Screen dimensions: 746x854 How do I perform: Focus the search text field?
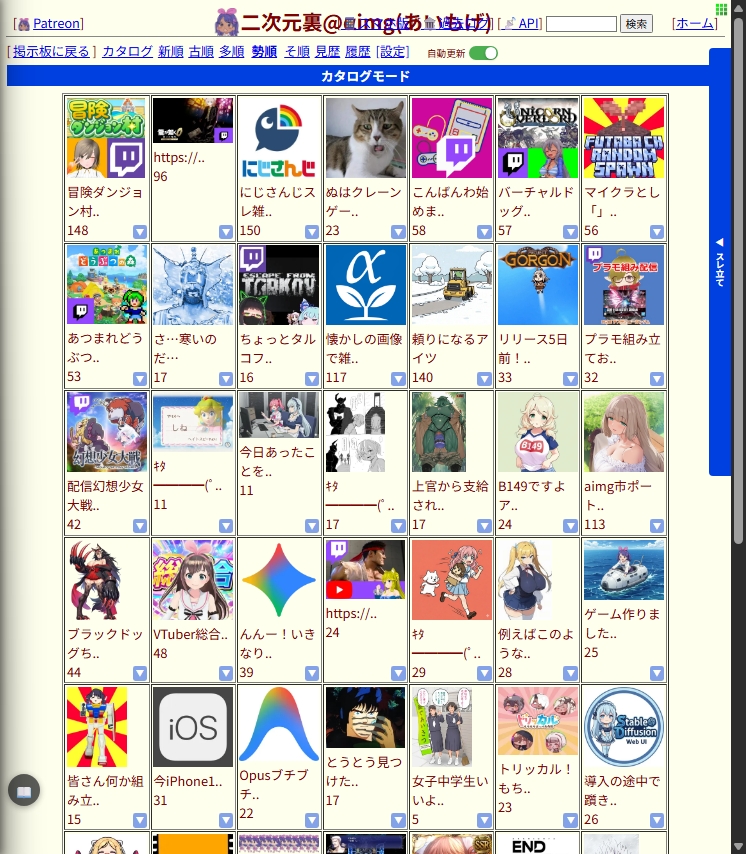coord(581,23)
